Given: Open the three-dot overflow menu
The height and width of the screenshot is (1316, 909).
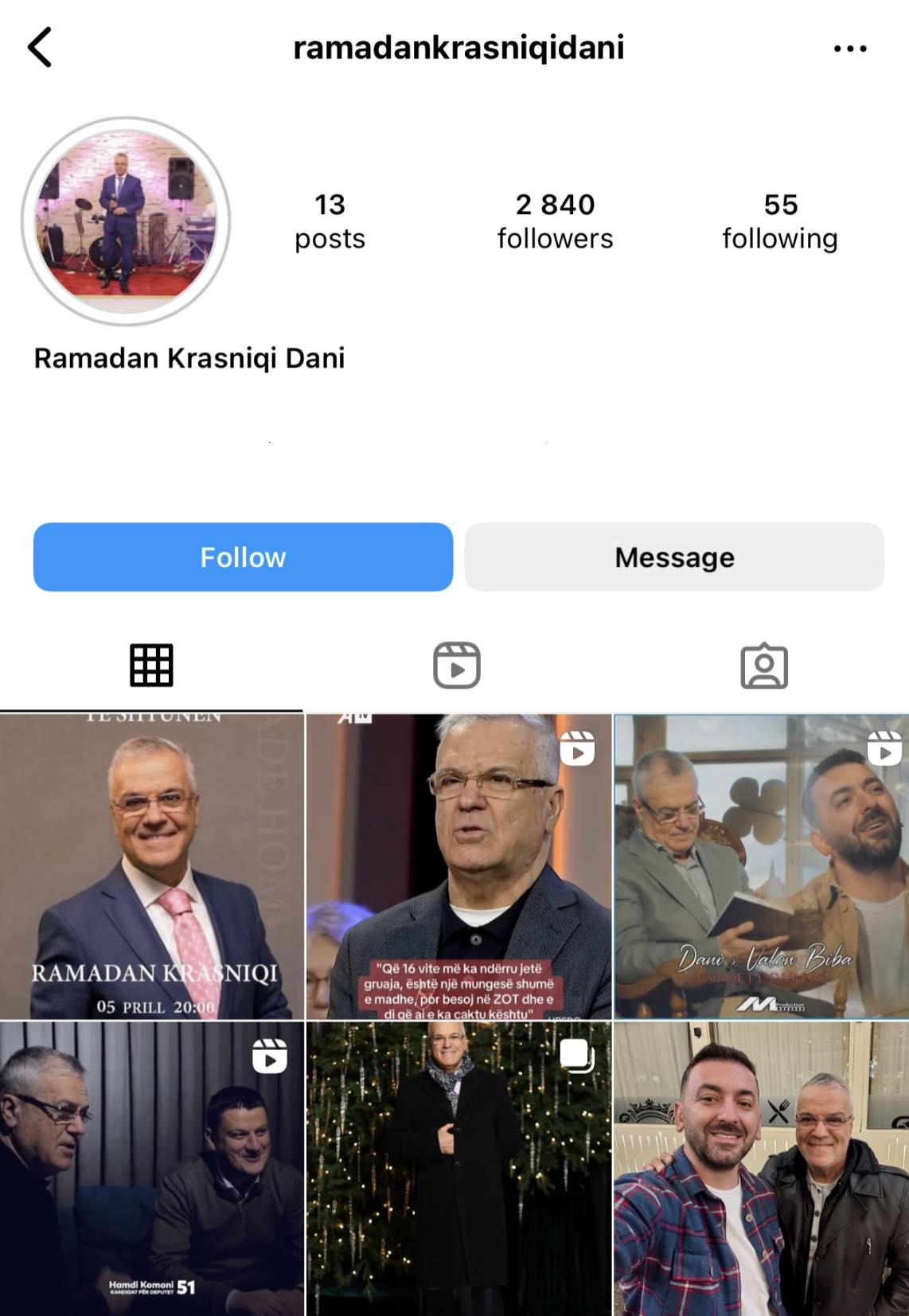Looking at the screenshot, I should click(x=849, y=49).
